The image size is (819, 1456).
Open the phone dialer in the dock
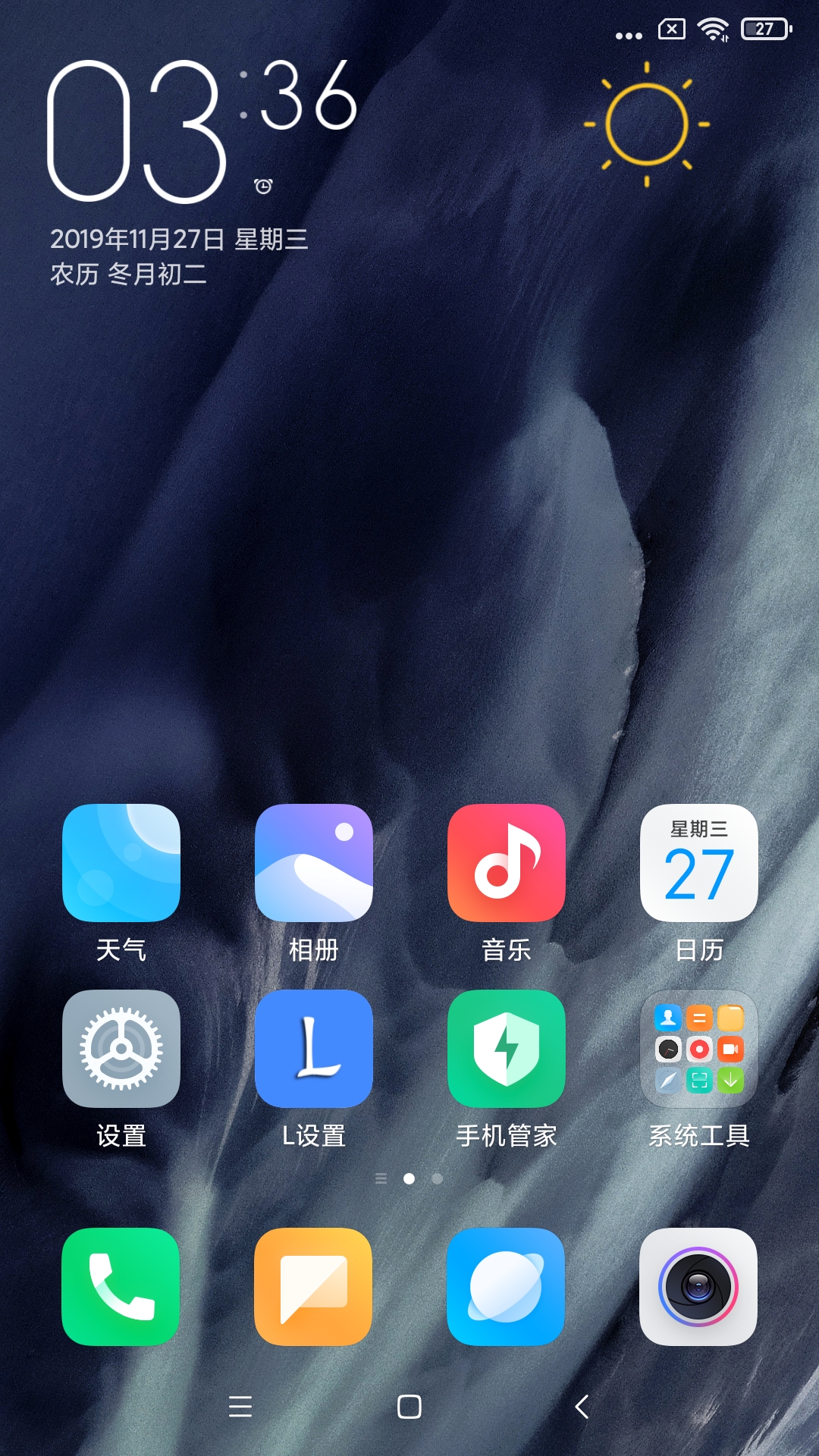(121, 1287)
